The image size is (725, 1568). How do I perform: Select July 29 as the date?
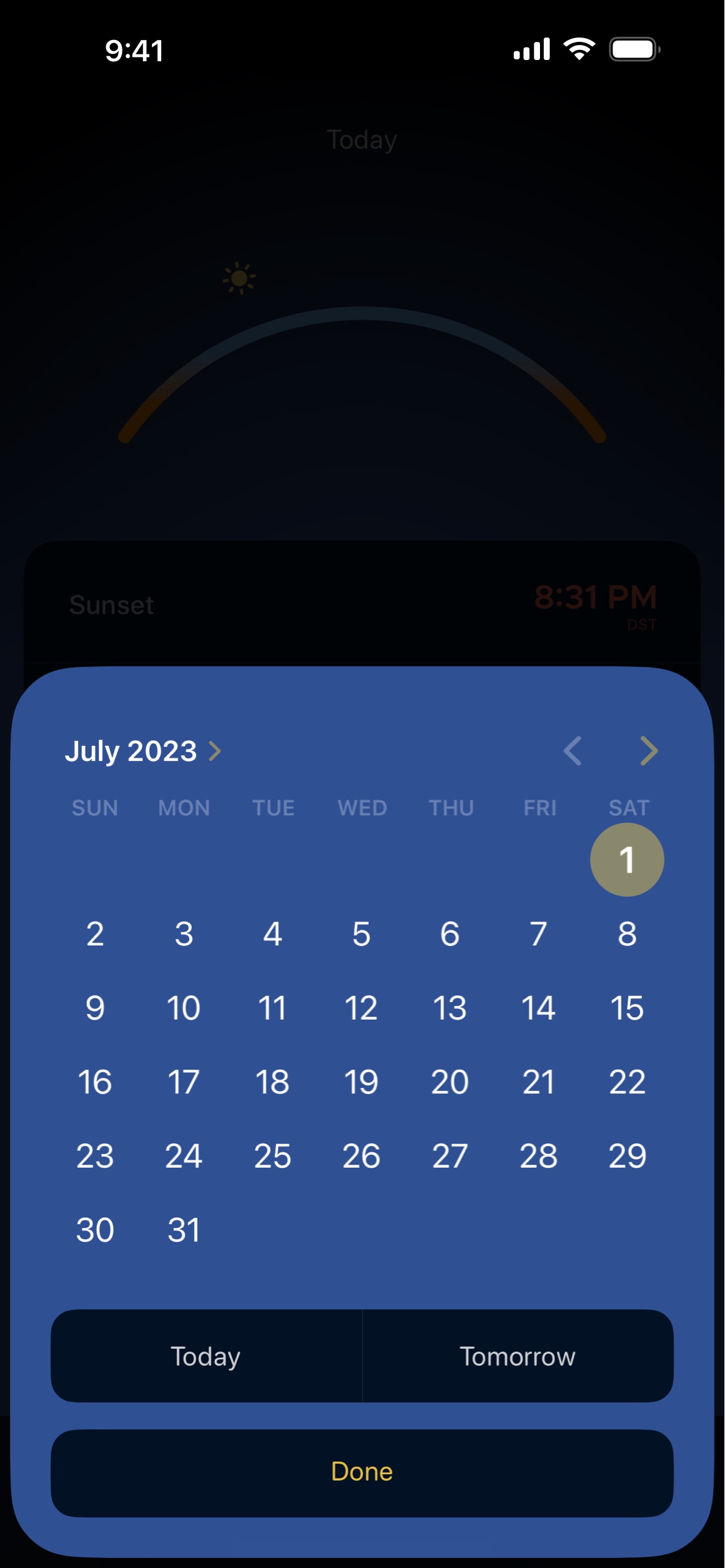[x=627, y=1156]
